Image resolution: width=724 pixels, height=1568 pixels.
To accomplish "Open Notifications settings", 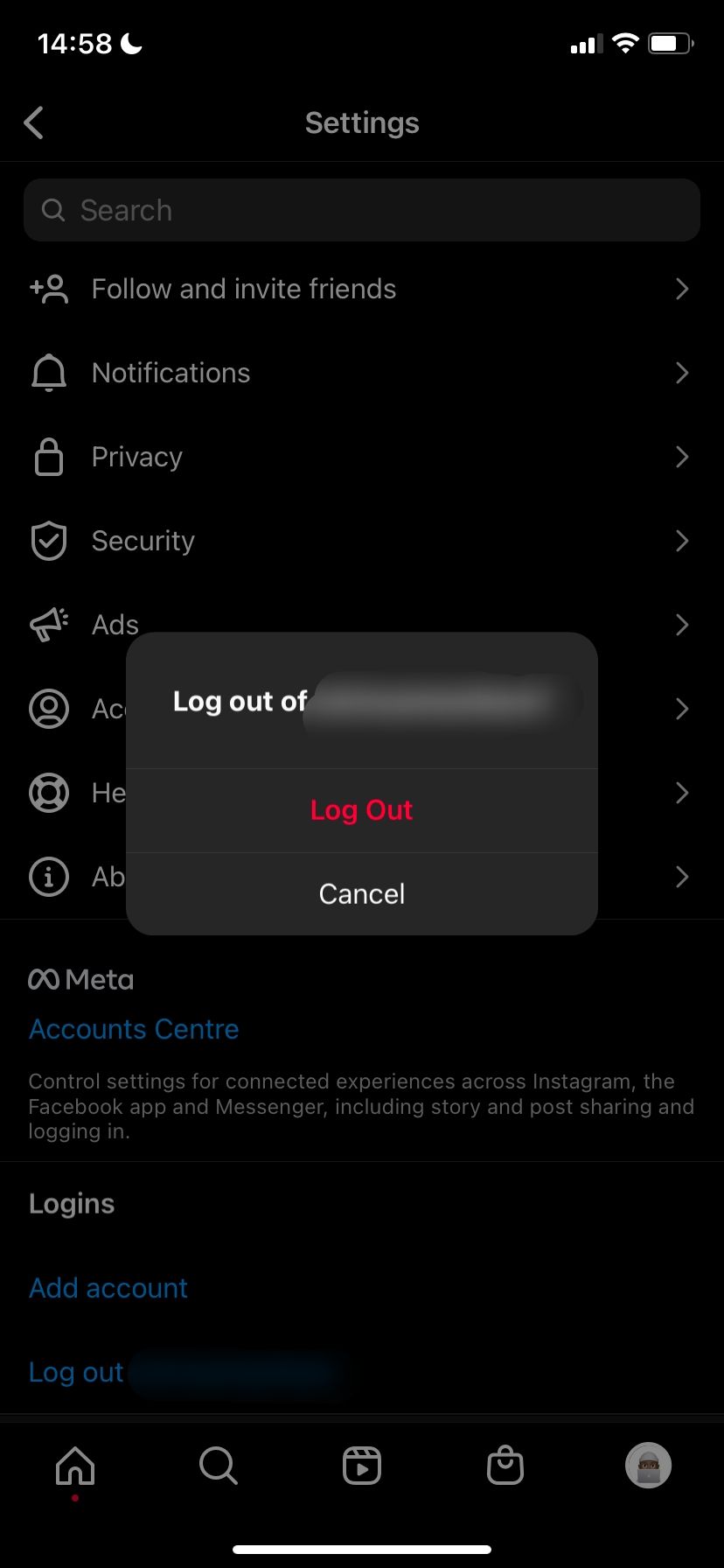I will (x=171, y=373).
